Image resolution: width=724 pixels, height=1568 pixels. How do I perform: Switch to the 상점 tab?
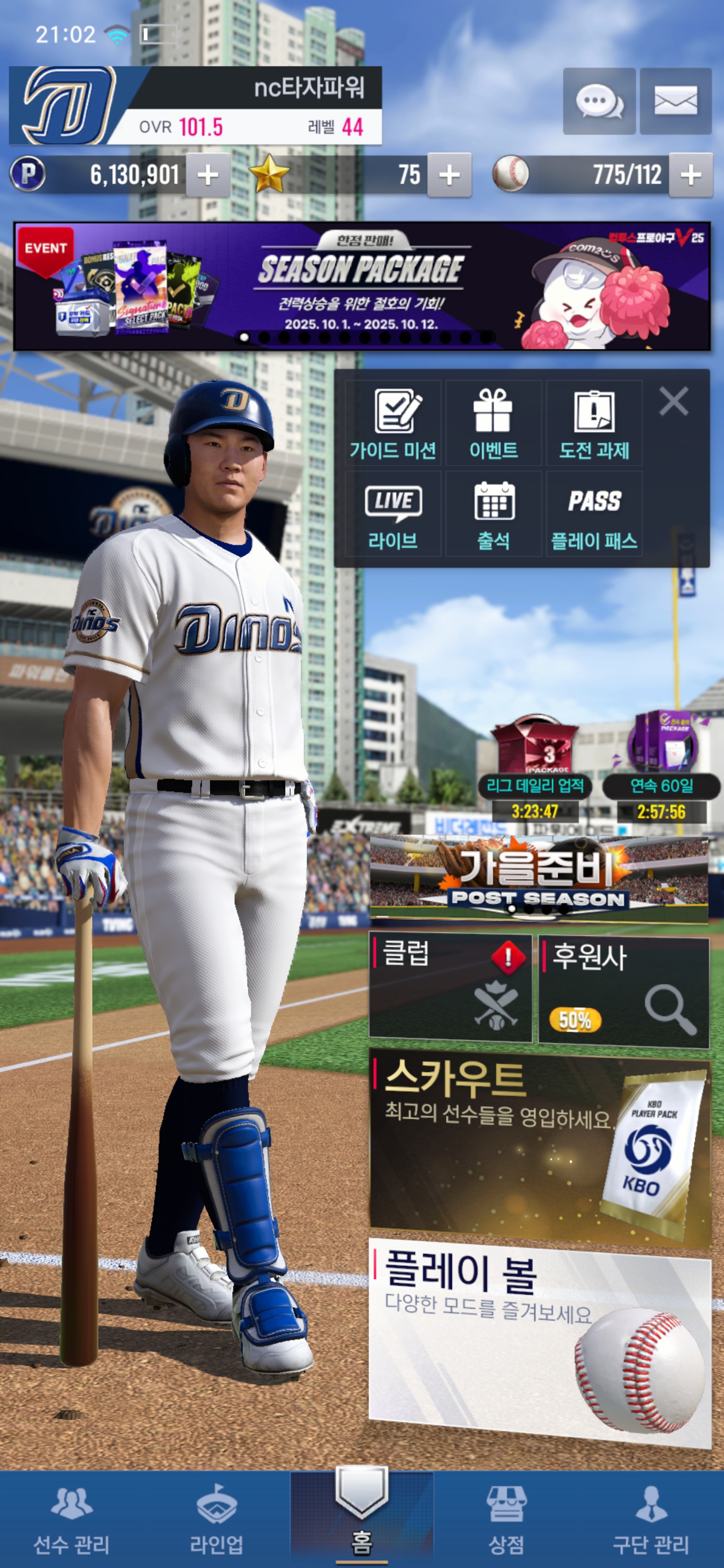506,1519
